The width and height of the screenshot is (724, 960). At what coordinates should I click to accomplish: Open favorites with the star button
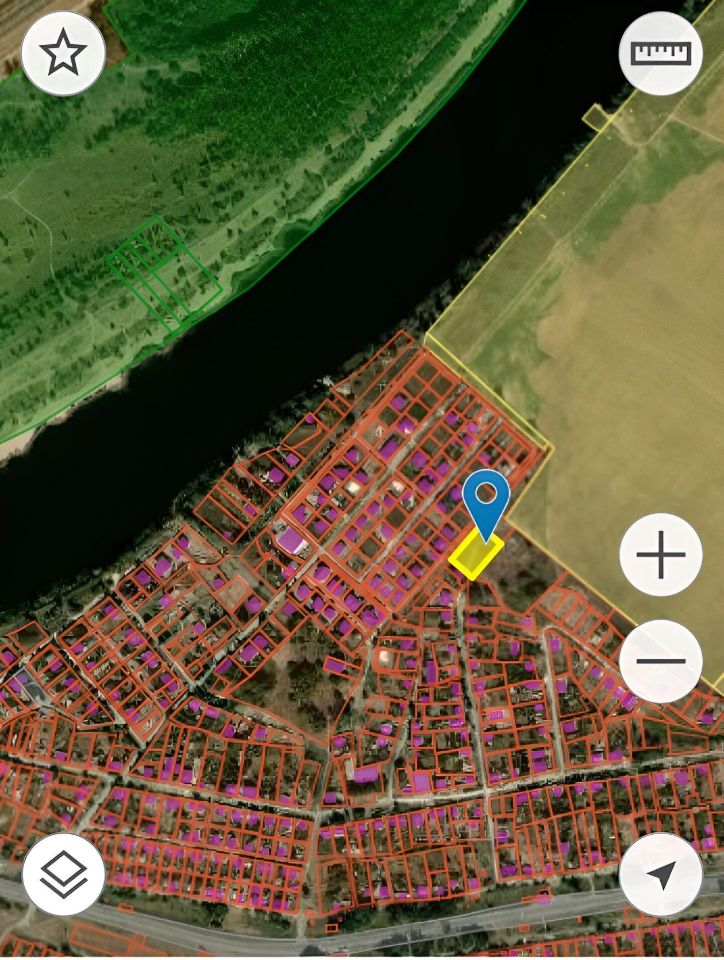pyautogui.click(x=63, y=54)
